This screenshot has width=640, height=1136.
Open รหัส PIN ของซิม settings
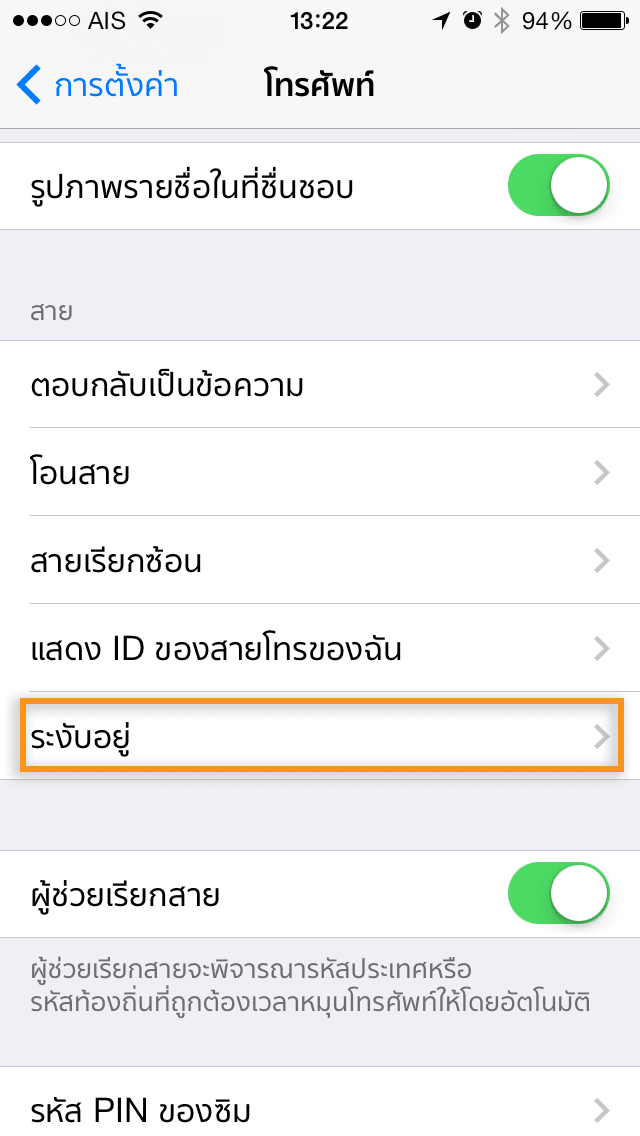320,1102
